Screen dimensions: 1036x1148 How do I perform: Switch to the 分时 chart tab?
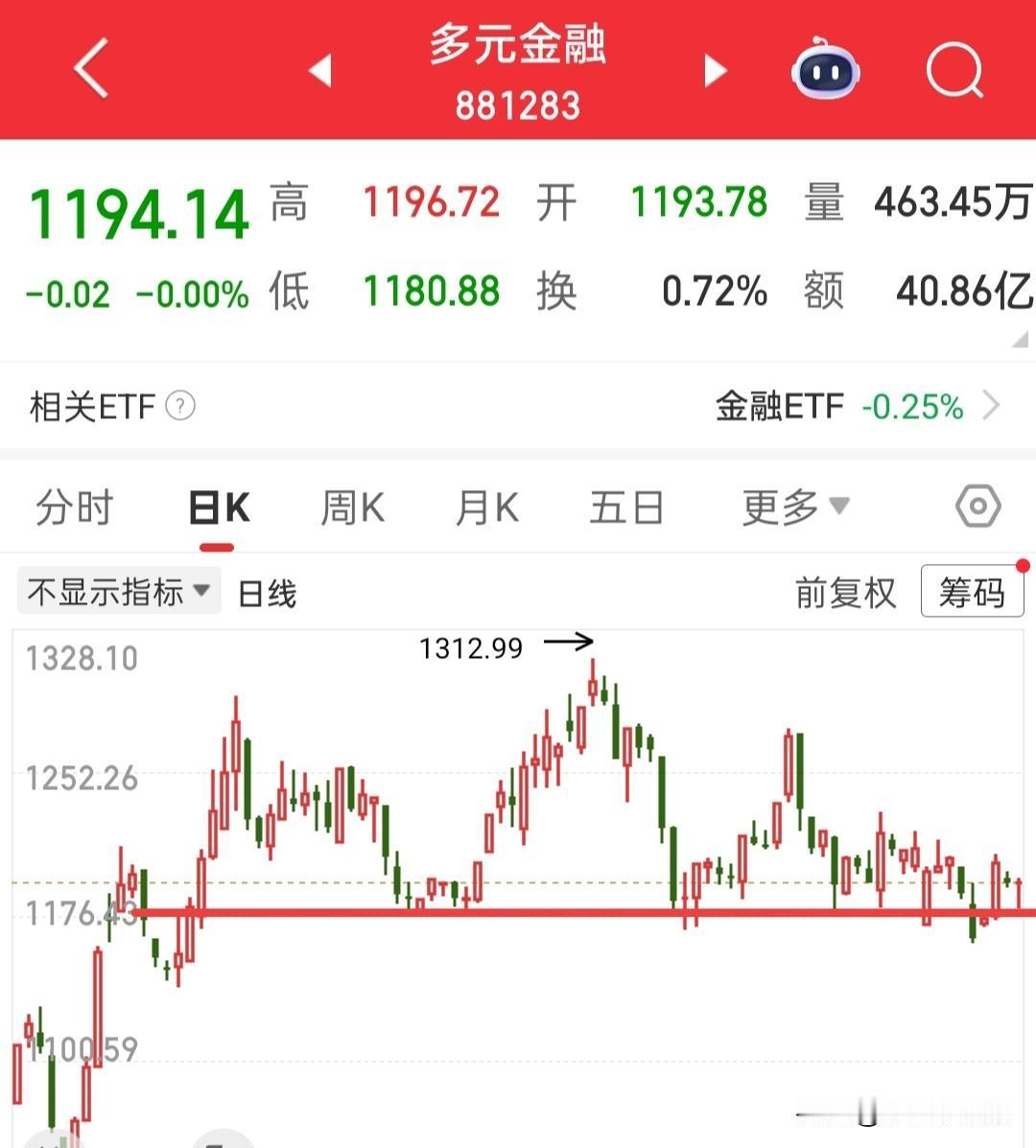coord(75,507)
